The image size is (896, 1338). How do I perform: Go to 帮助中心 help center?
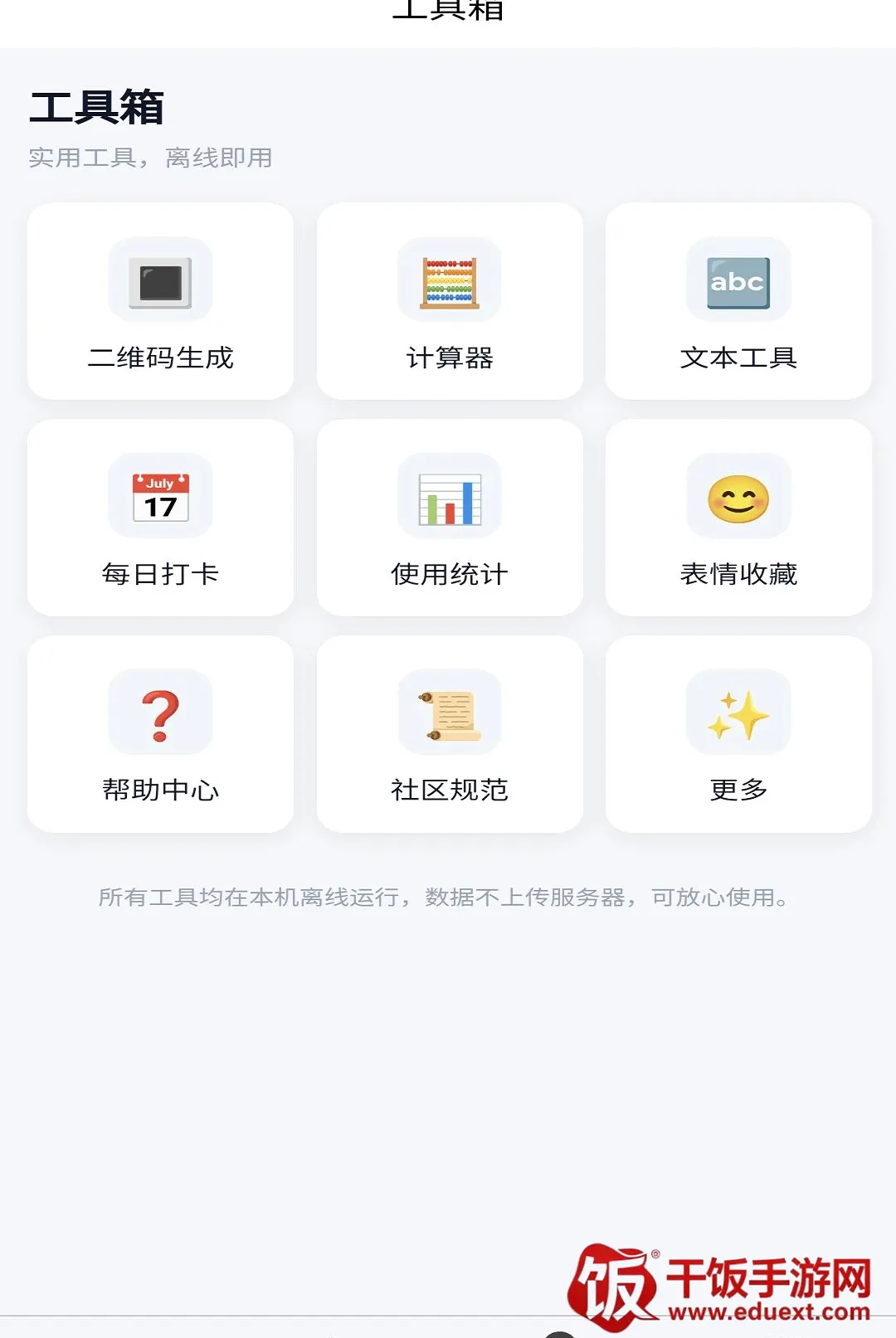(160, 734)
